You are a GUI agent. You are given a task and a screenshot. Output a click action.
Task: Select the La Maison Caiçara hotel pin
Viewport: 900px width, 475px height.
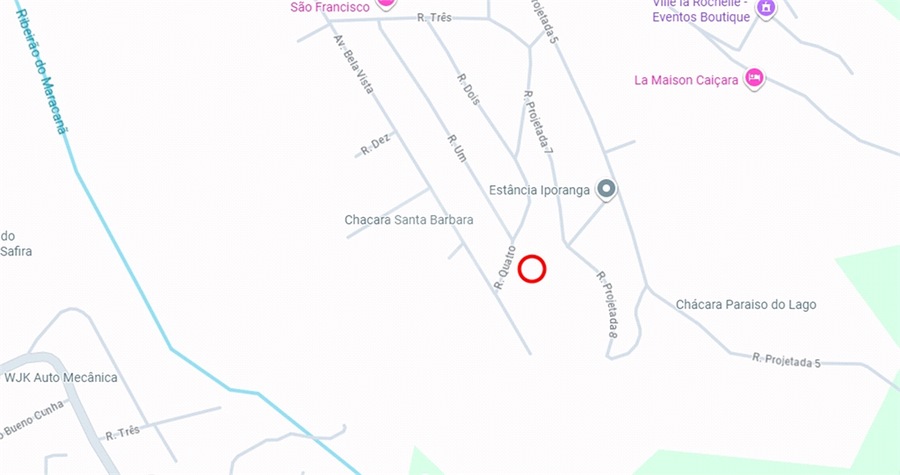tap(755, 78)
